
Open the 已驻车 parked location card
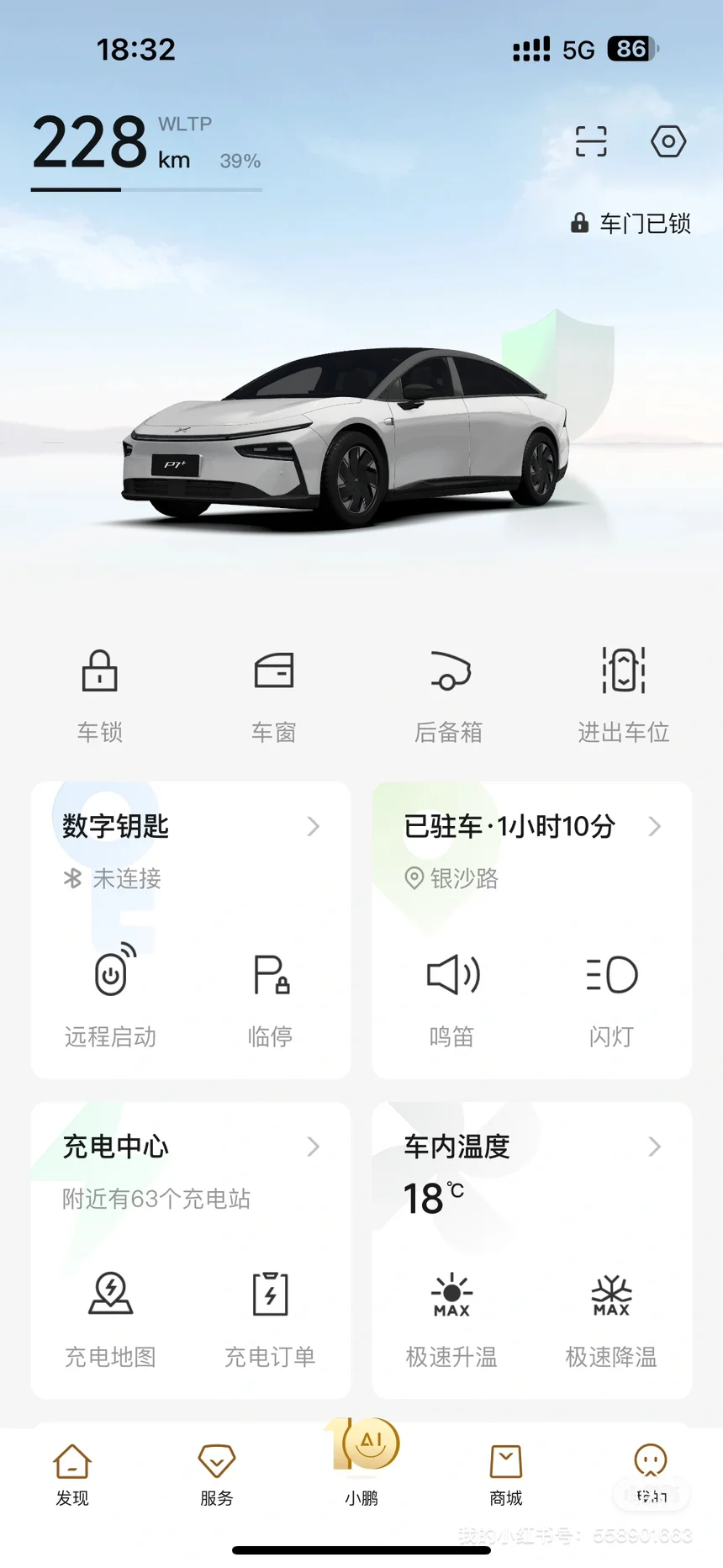point(531,827)
